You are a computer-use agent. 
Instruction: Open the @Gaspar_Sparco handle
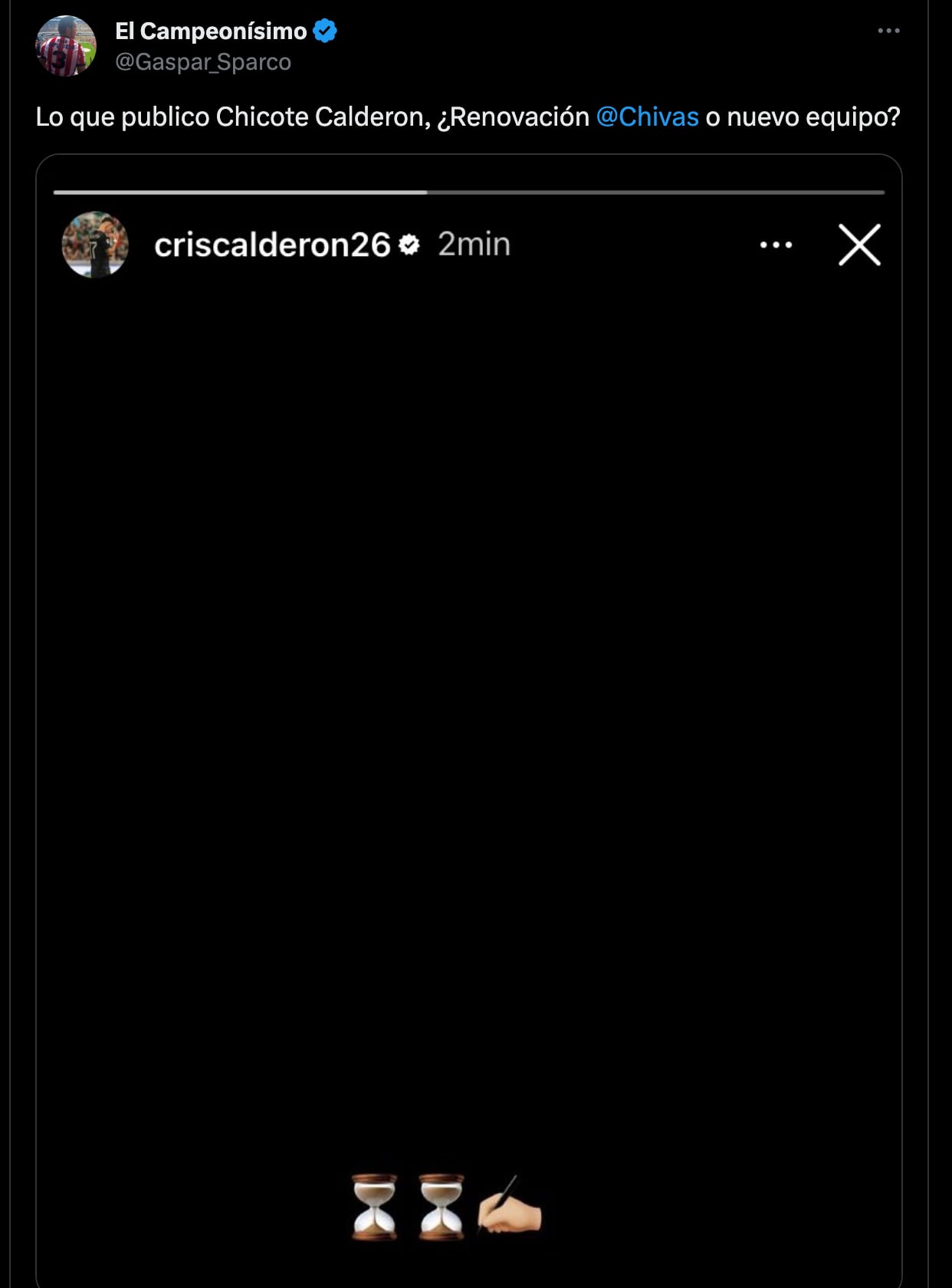point(202,62)
